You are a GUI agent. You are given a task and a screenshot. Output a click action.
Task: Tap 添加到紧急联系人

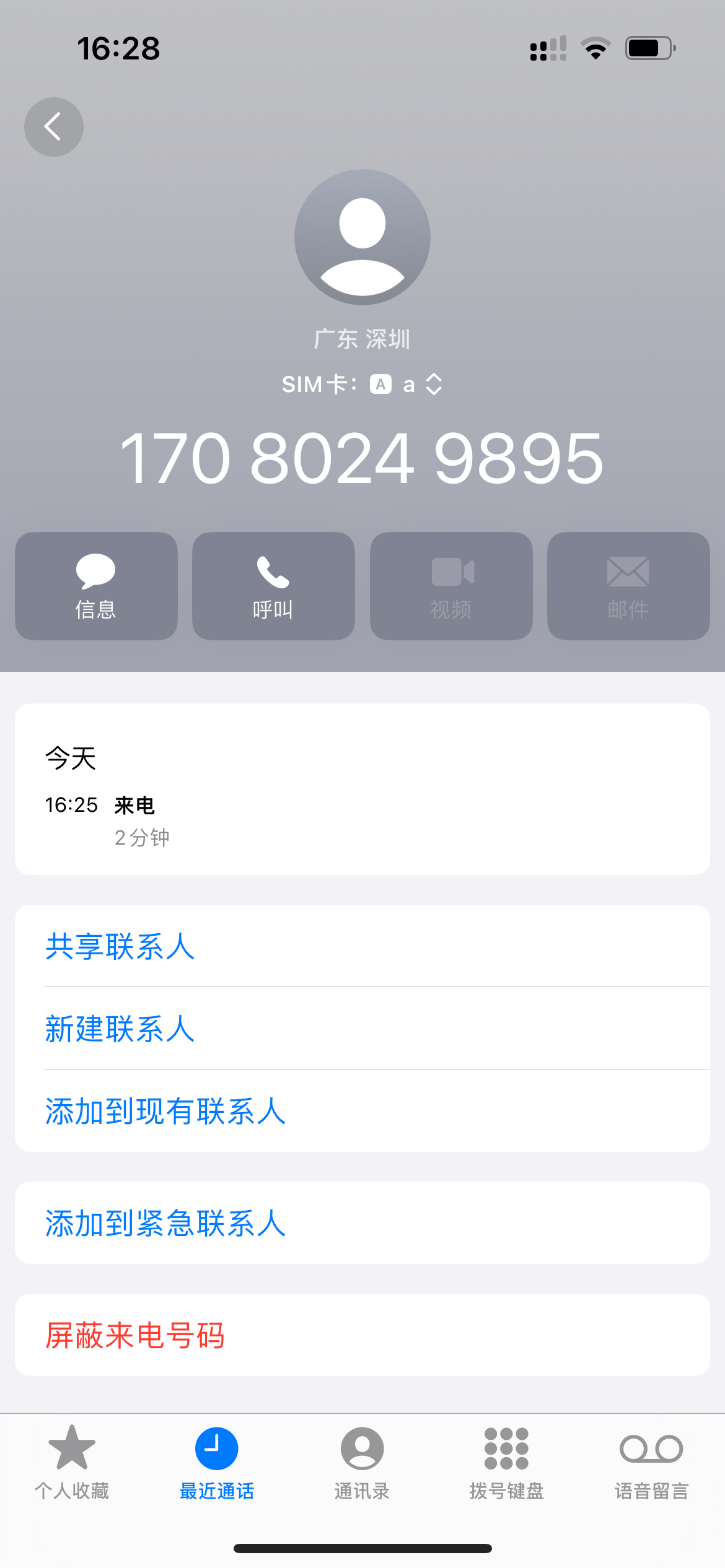point(165,1223)
